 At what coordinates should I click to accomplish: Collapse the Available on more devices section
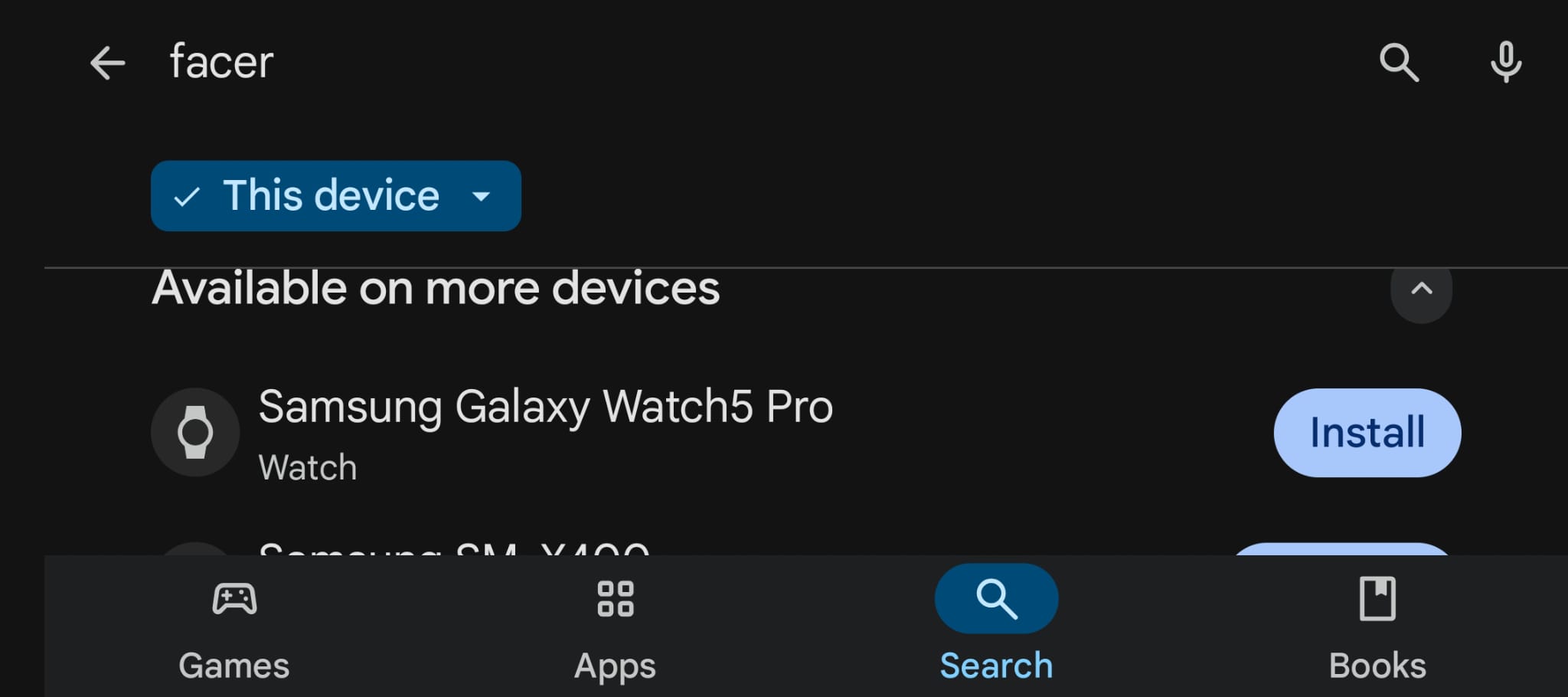1421,290
